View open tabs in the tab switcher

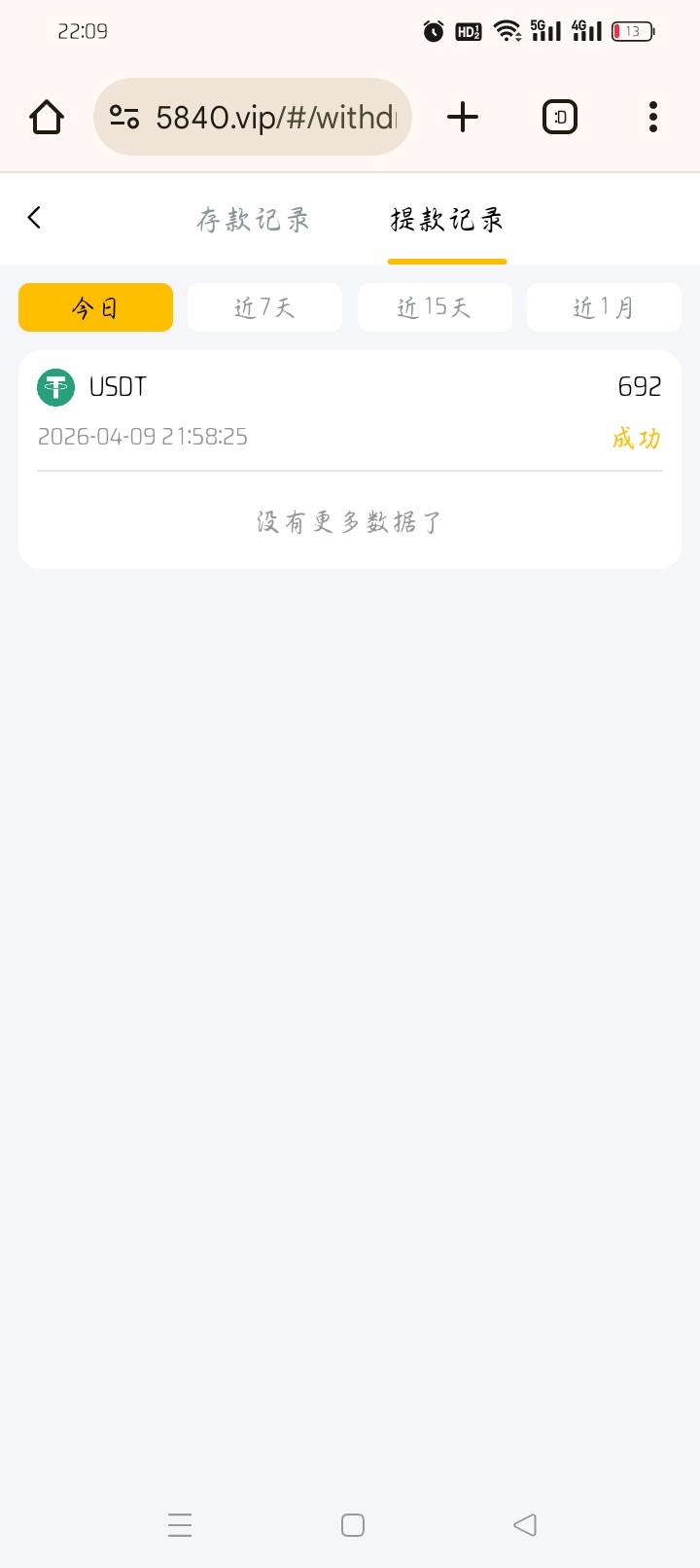560,117
